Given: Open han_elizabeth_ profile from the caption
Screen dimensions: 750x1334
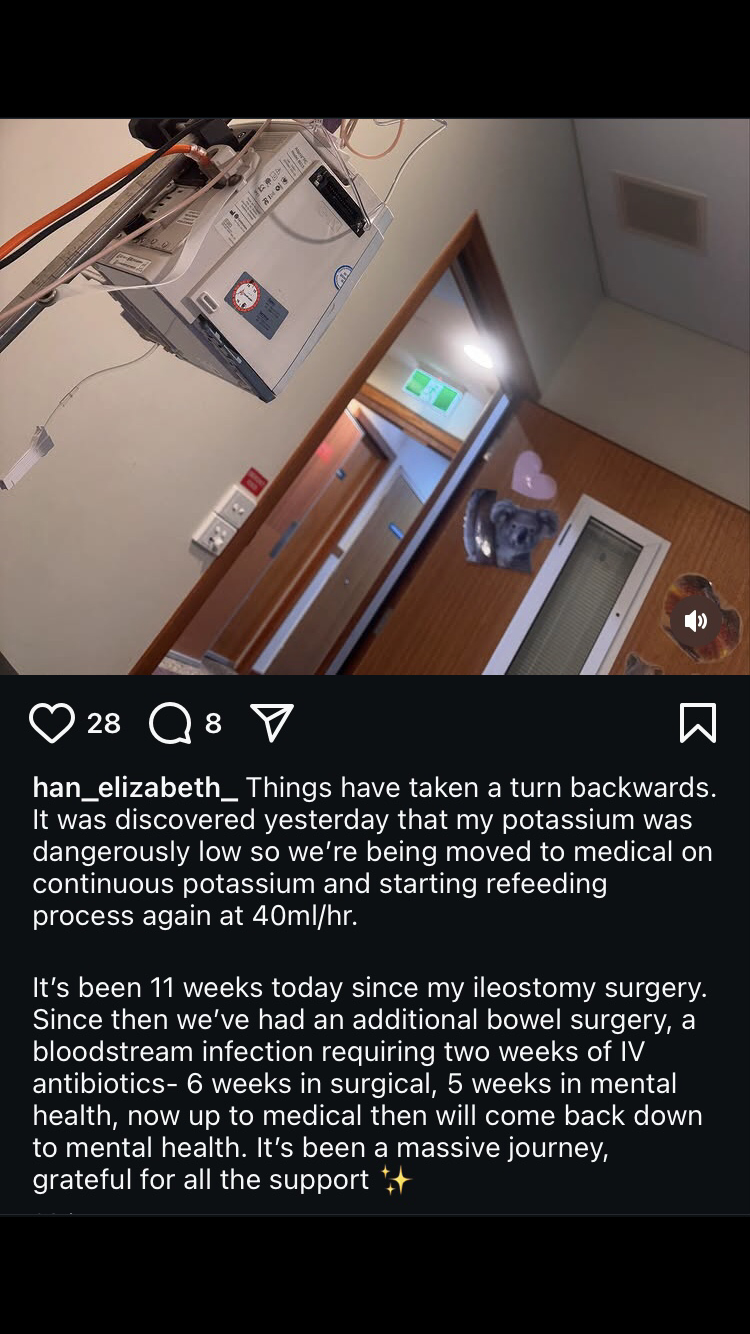Looking at the screenshot, I should 135,788.
